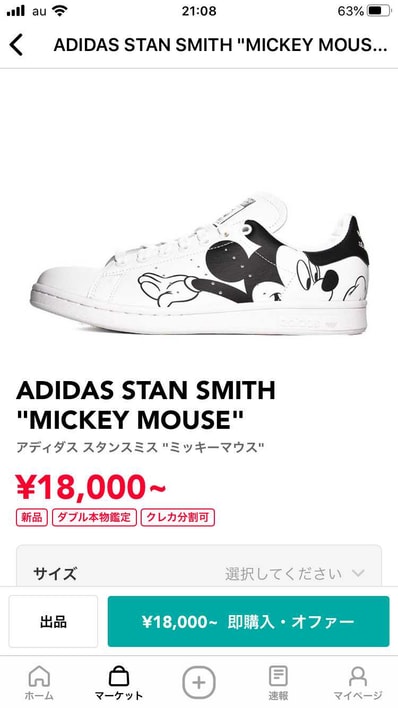Switch to the ホーム tab
The width and height of the screenshot is (398, 708).
click(x=39, y=682)
